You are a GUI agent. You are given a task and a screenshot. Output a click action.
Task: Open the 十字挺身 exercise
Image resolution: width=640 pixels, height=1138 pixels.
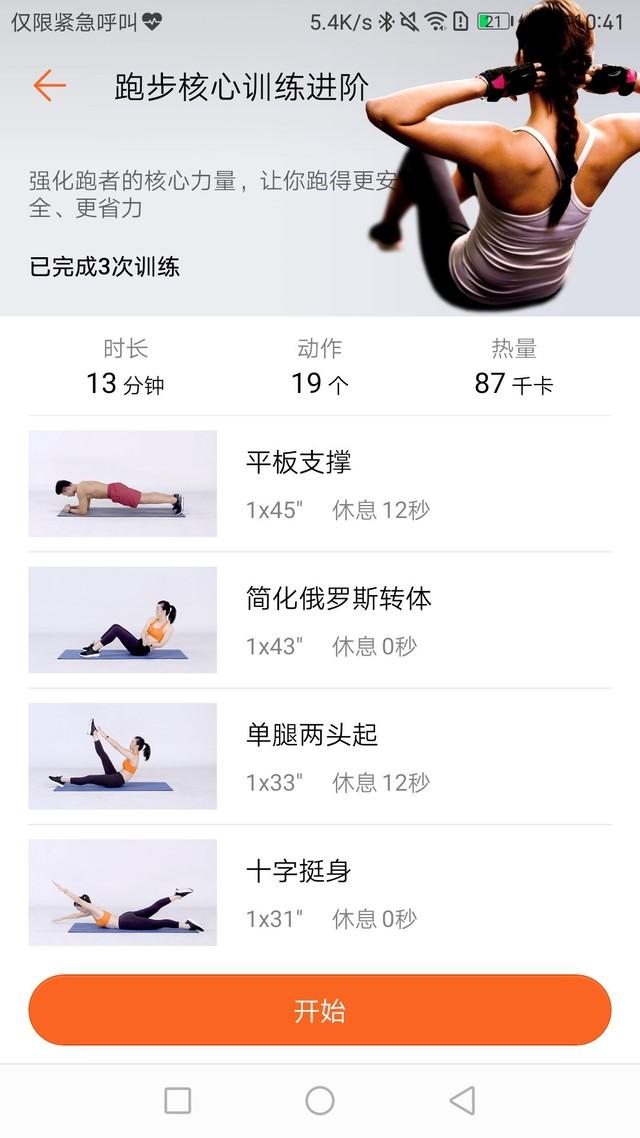pyautogui.click(x=320, y=892)
